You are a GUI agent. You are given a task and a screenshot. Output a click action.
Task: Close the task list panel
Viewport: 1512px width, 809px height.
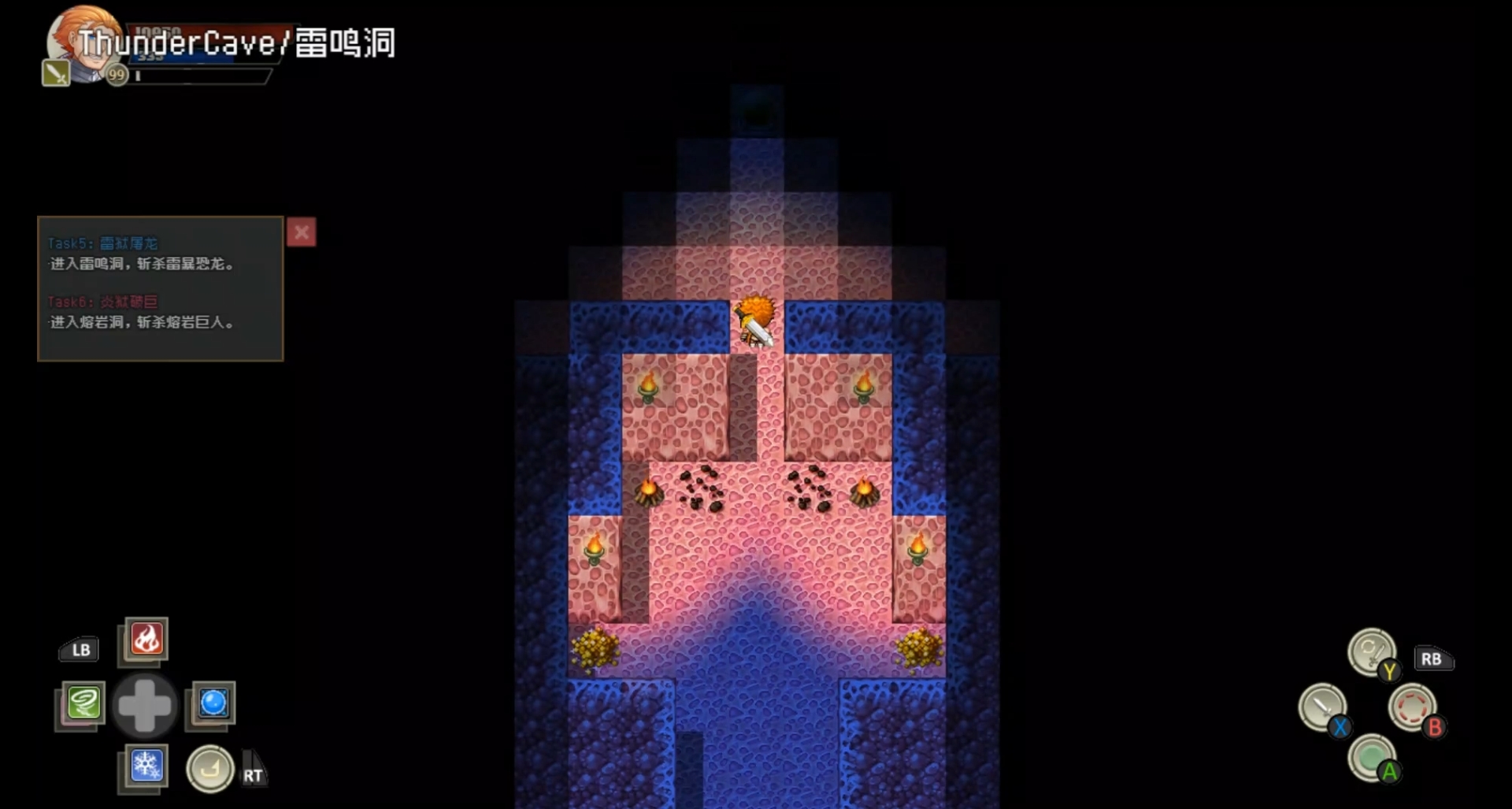point(301,232)
